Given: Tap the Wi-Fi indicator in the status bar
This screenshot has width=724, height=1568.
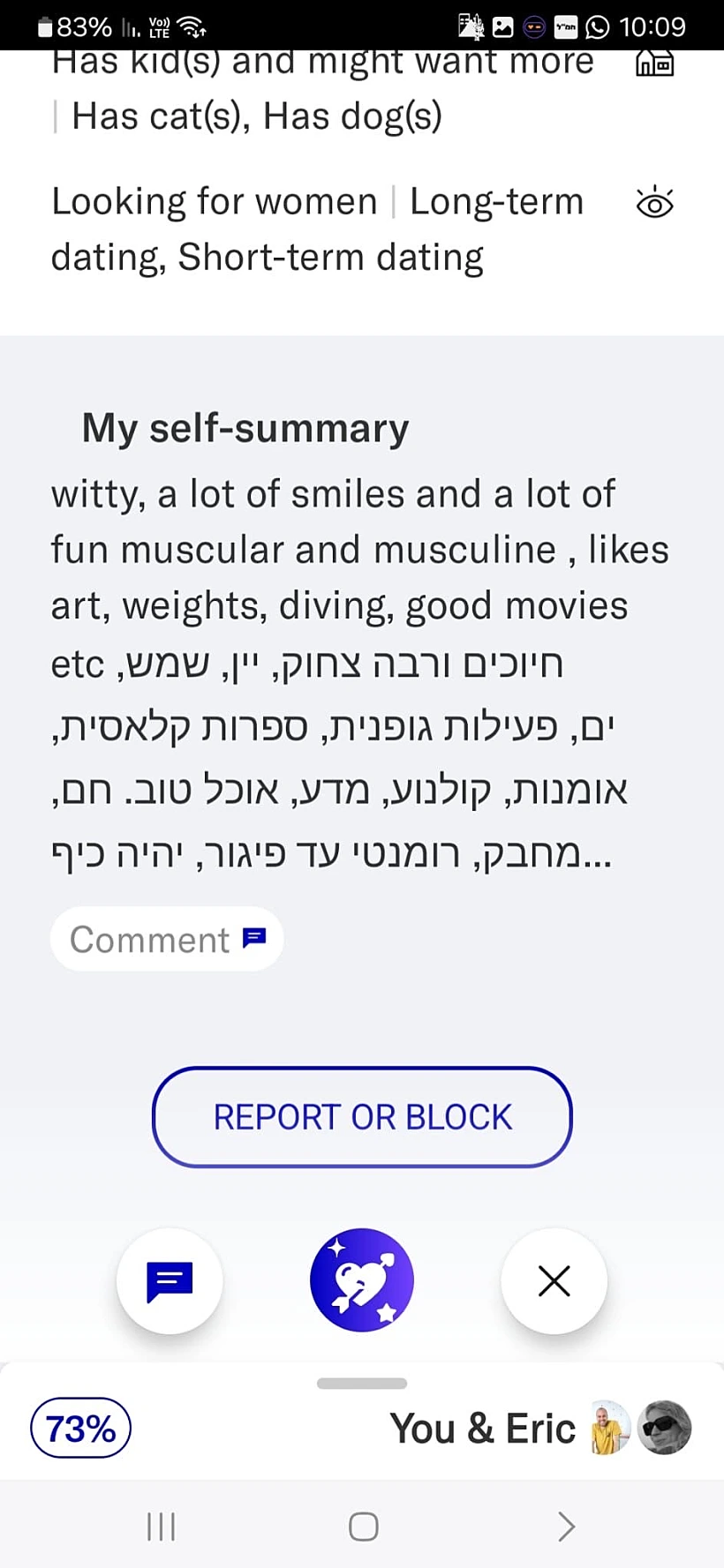Looking at the screenshot, I should 189,24.
